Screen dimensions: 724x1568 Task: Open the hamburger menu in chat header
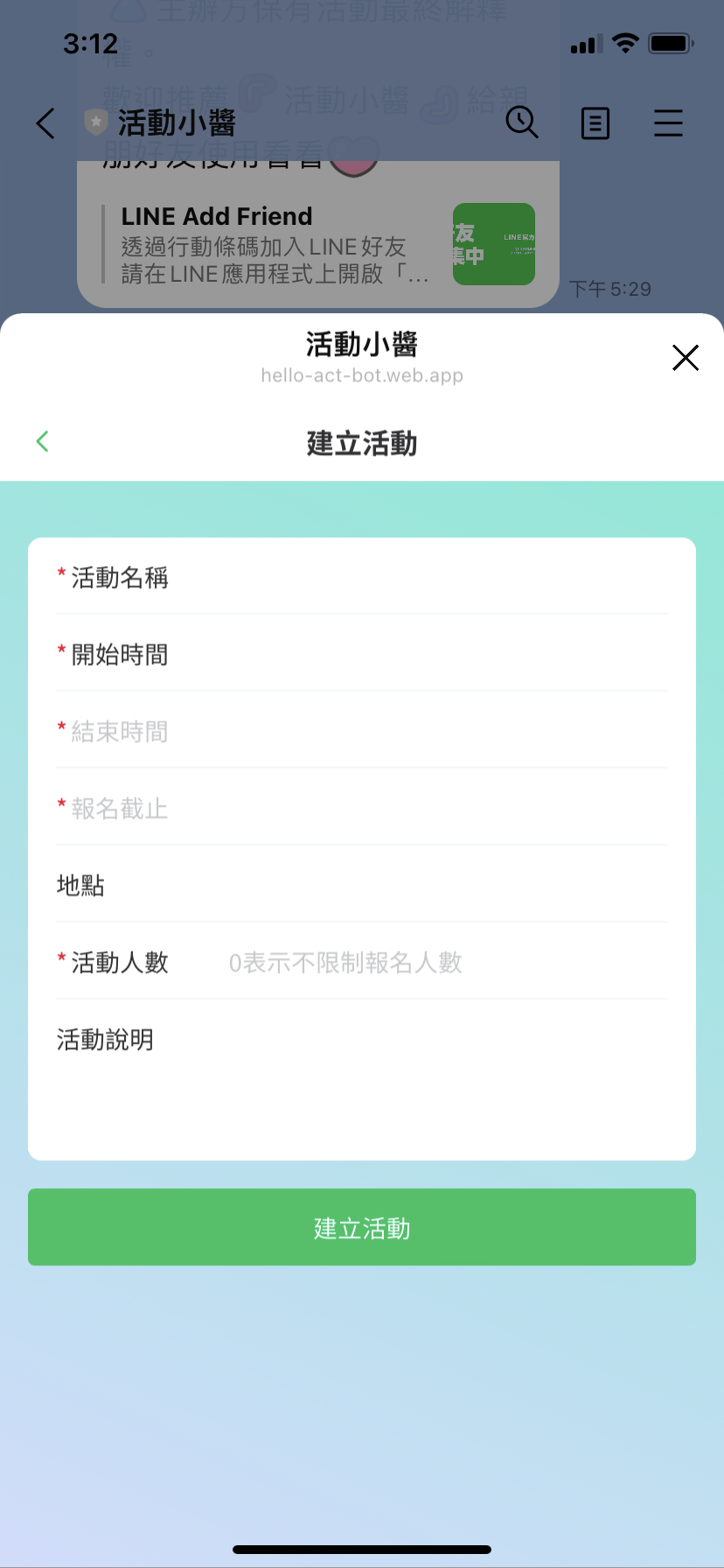point(668,123)
